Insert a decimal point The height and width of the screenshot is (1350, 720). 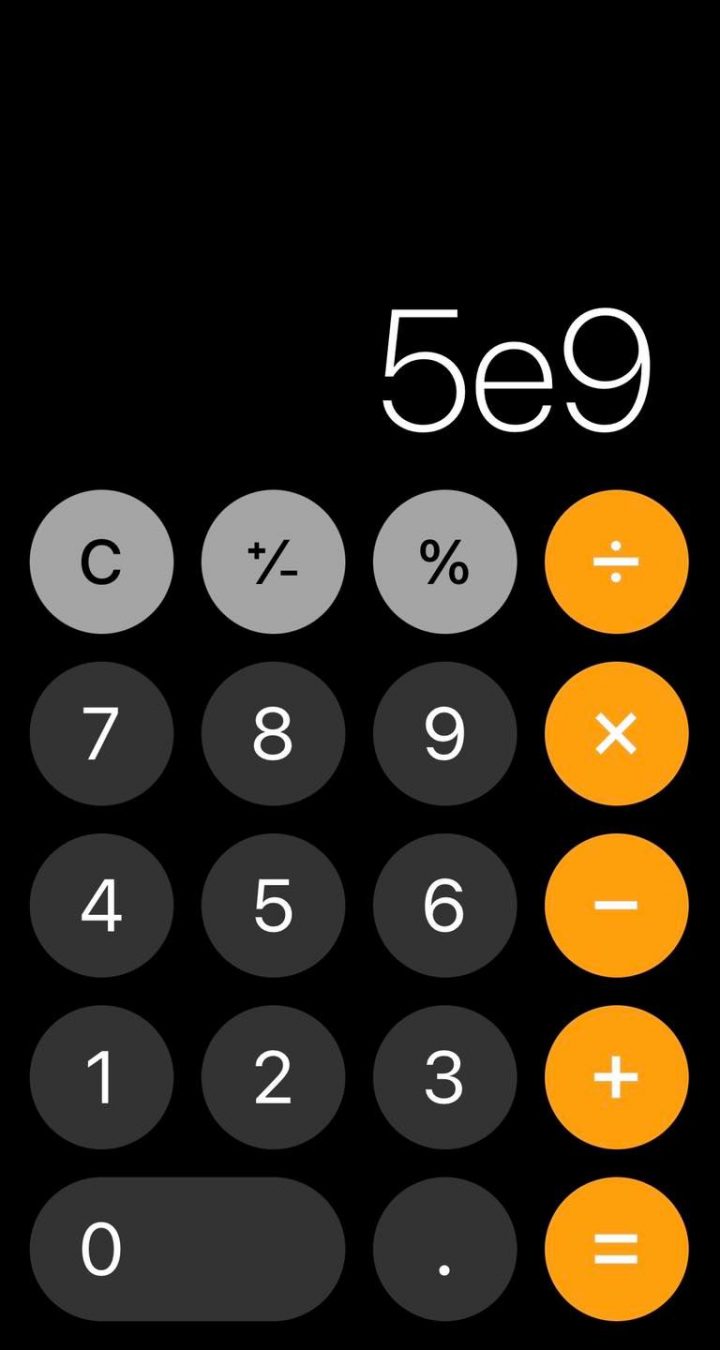[445, 1249]
